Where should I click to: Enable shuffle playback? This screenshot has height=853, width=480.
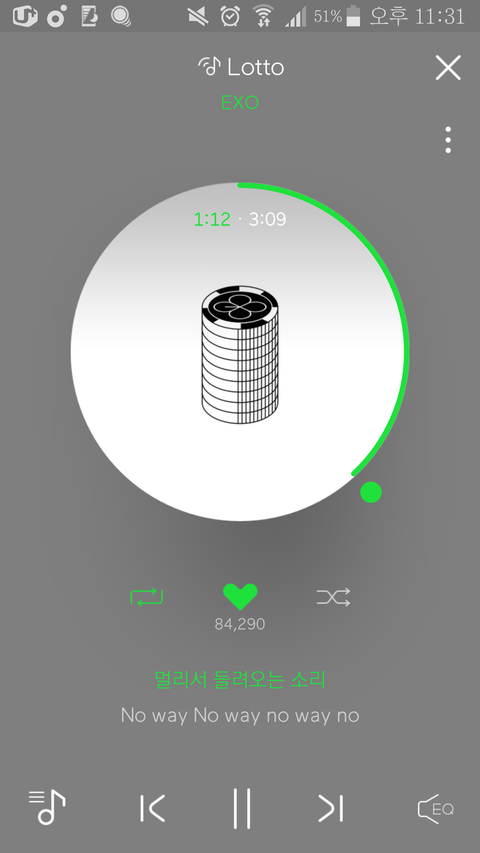coord(333,597)
